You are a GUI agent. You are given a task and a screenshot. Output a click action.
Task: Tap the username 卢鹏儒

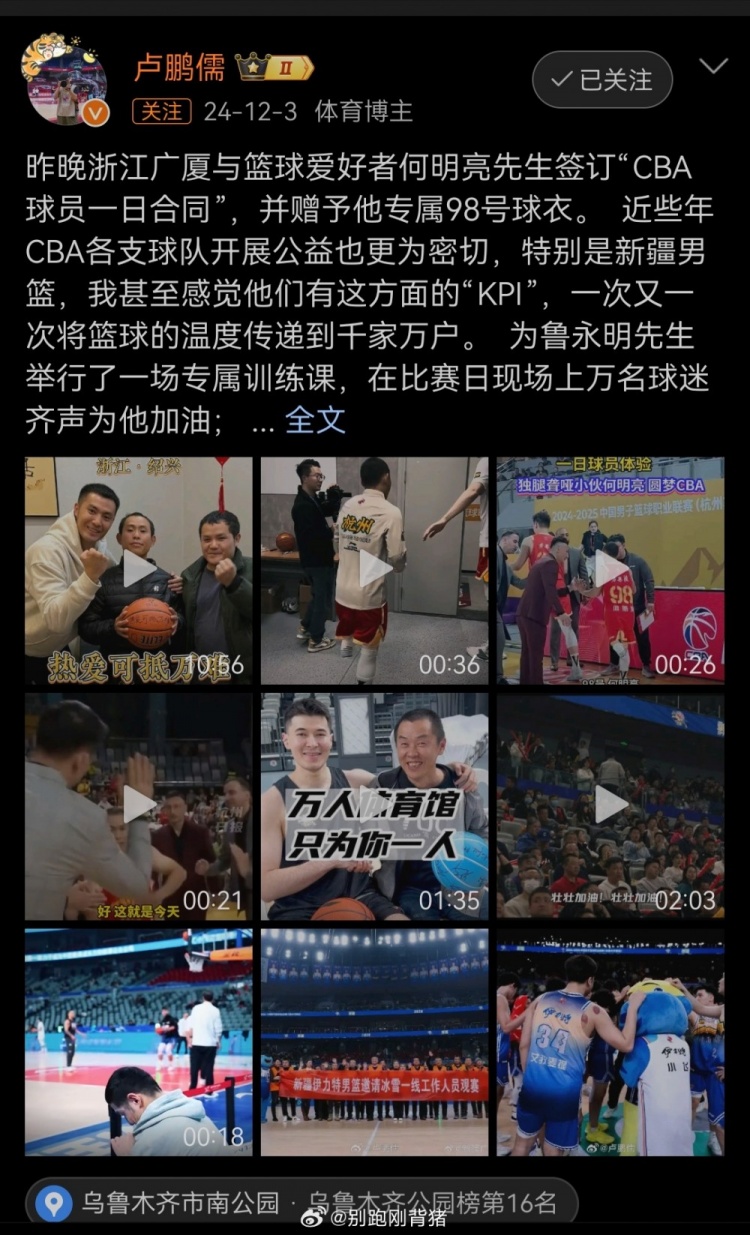coord(180,68)
